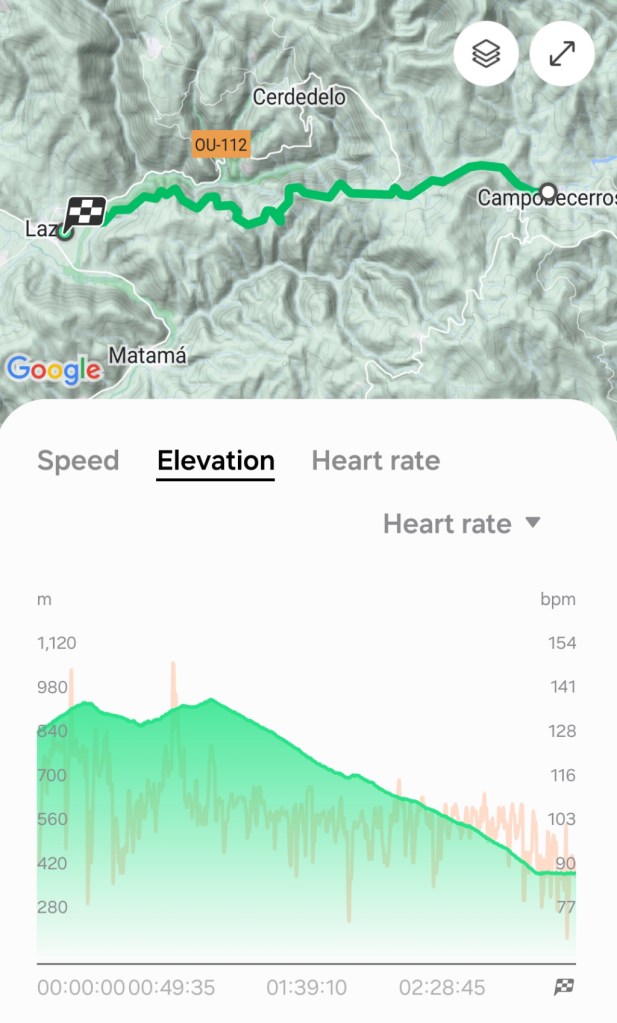Switch to the Speed tab

(78, 461)
